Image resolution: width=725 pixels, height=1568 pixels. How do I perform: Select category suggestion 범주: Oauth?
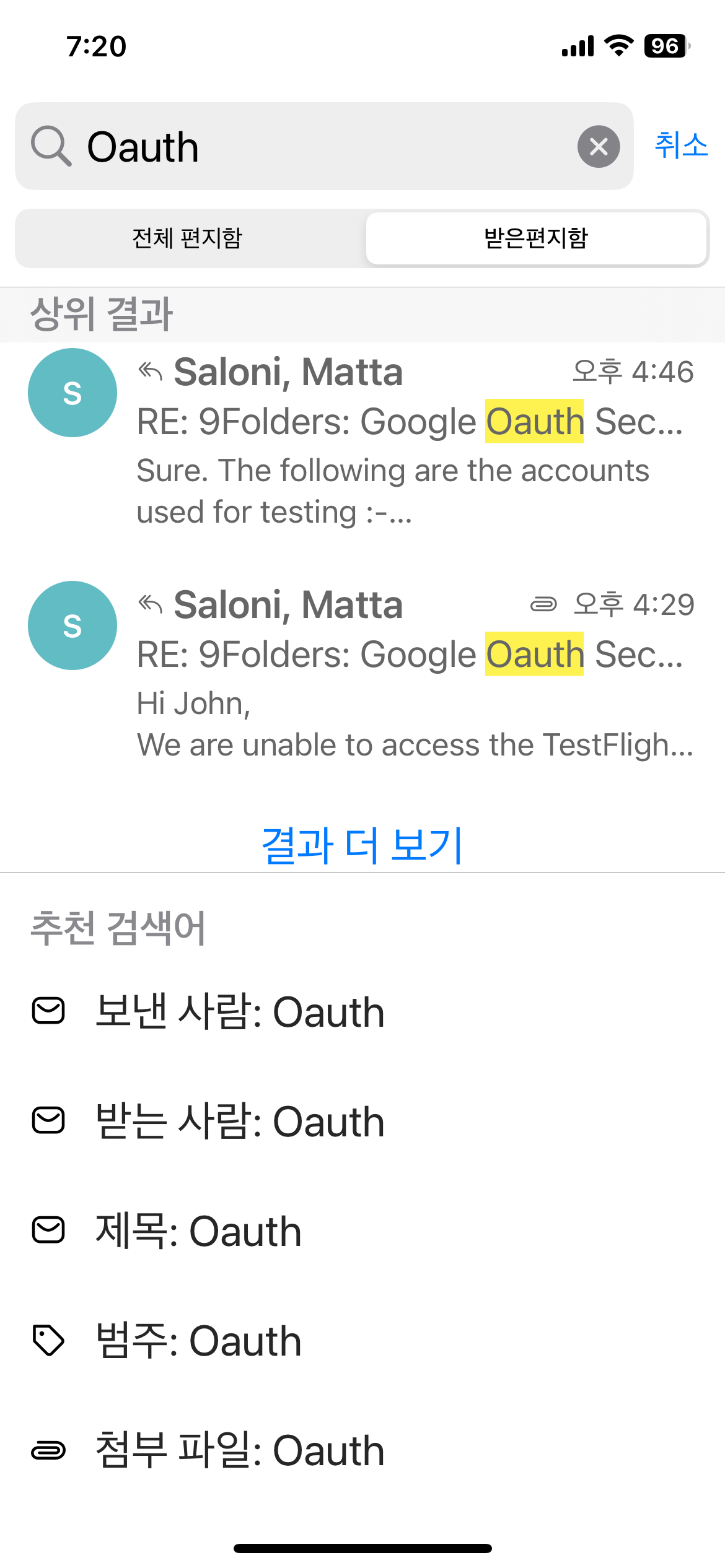click(x=362, y=1341)
